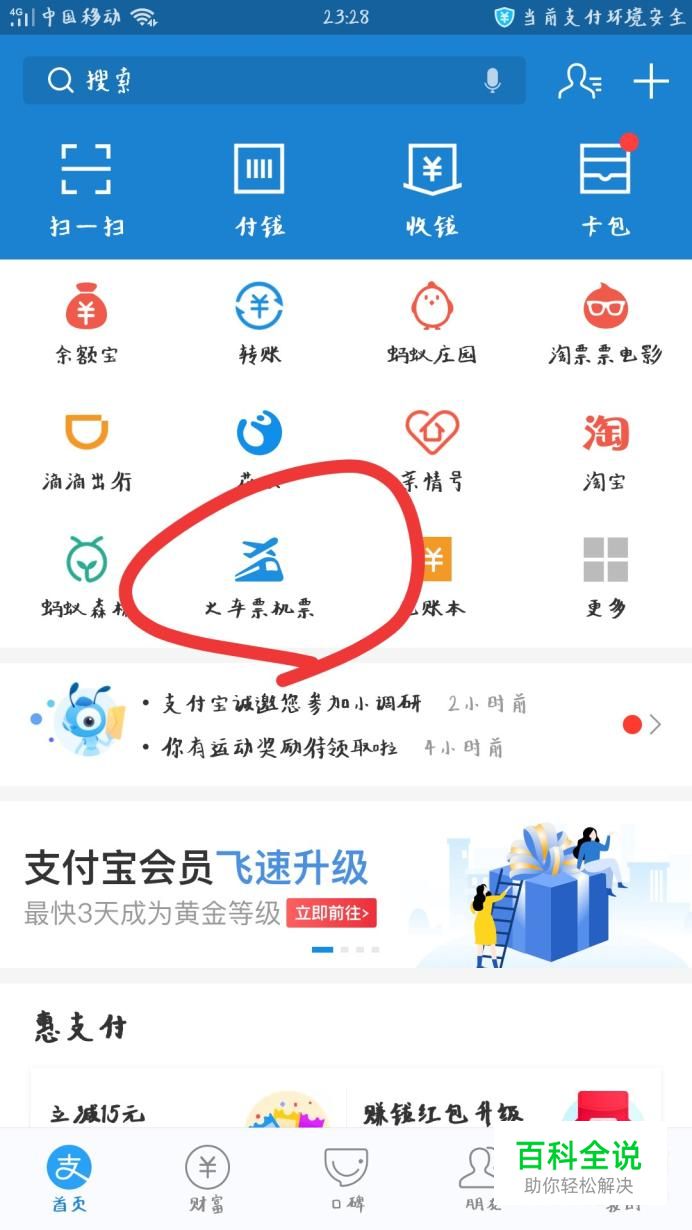The height and width of the screenshot is (1230, 692).
Task: Open 卡包 card wallet
Action: coord(605,187)
